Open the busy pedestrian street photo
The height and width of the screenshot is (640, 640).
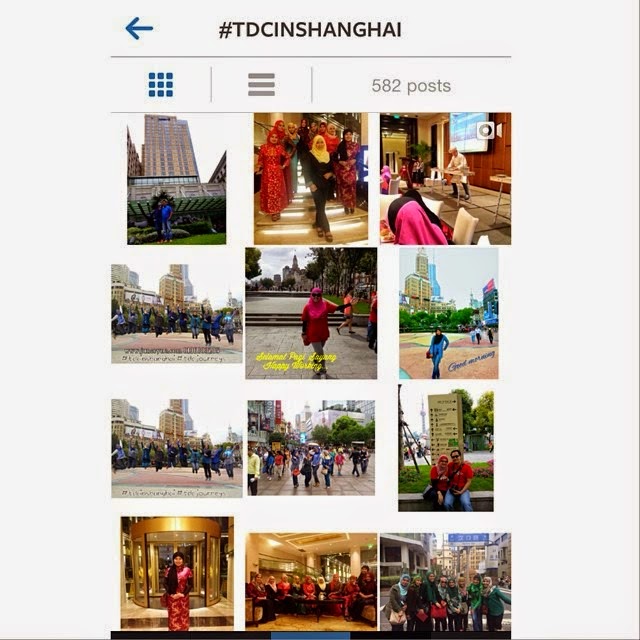click(310, 448)
